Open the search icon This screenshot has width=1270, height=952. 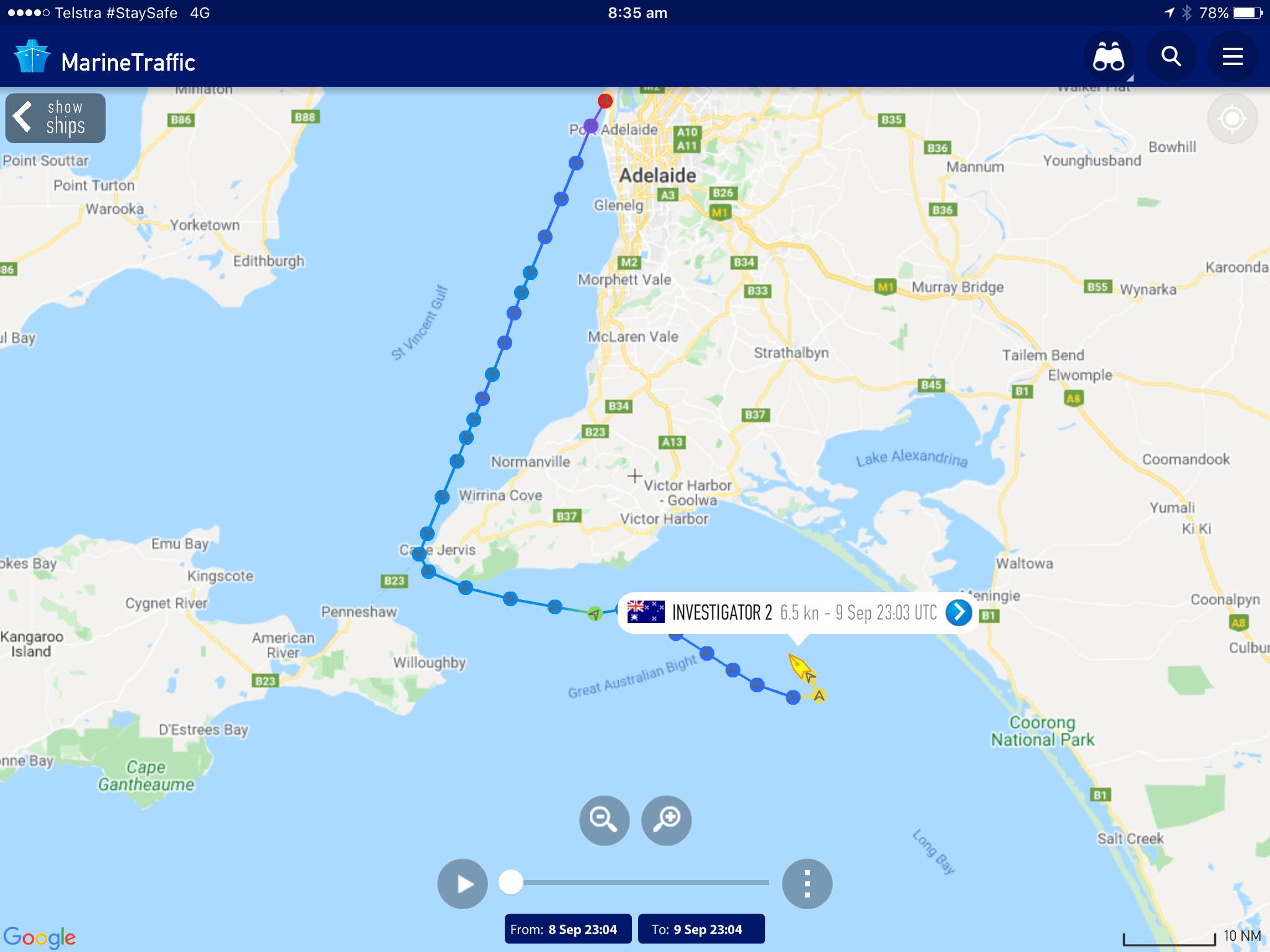click(x=1171, y=57)
